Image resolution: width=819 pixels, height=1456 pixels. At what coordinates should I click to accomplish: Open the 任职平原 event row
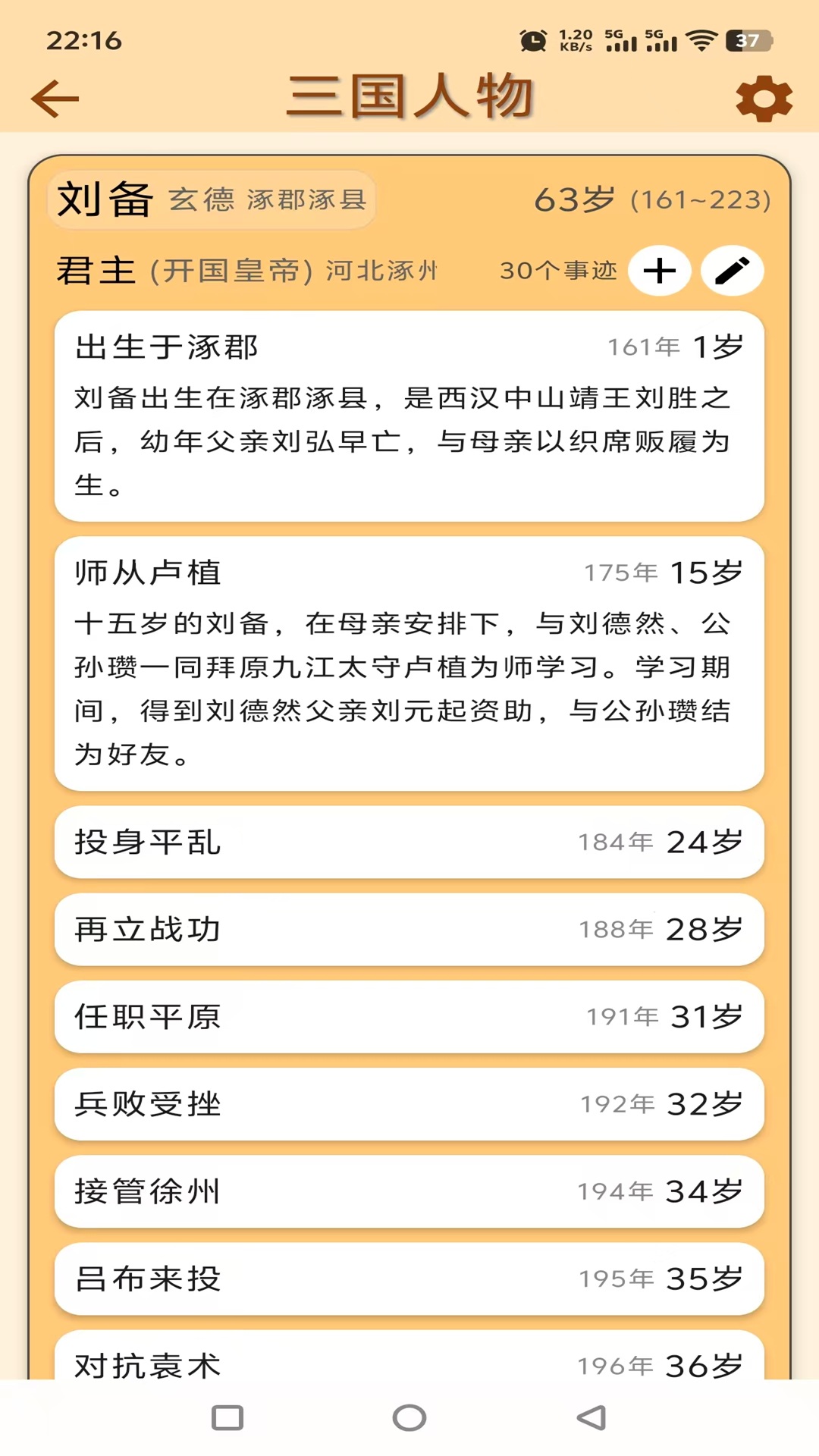coord(409,1016)
